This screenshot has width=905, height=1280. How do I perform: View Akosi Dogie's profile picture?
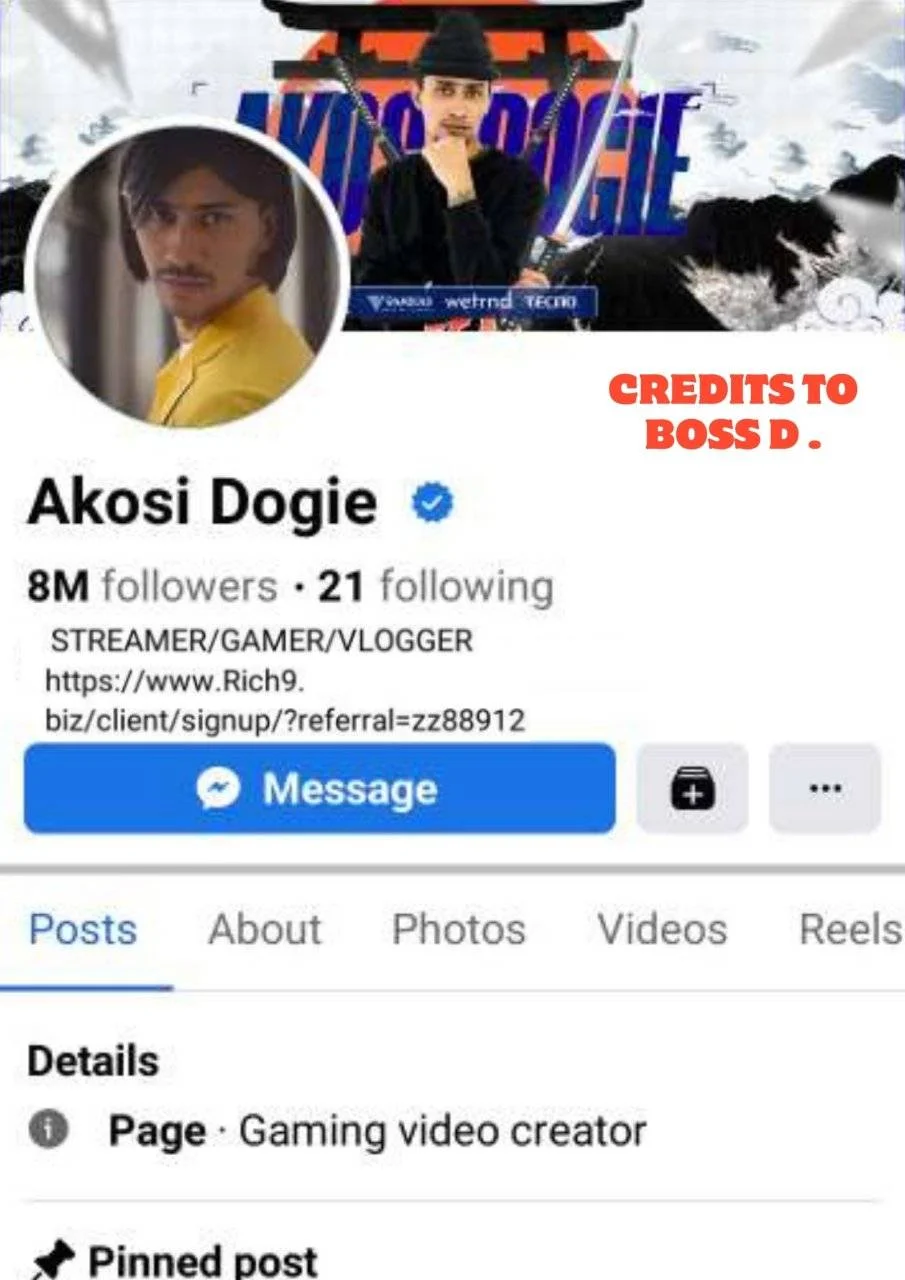click(x=188, y=277)
